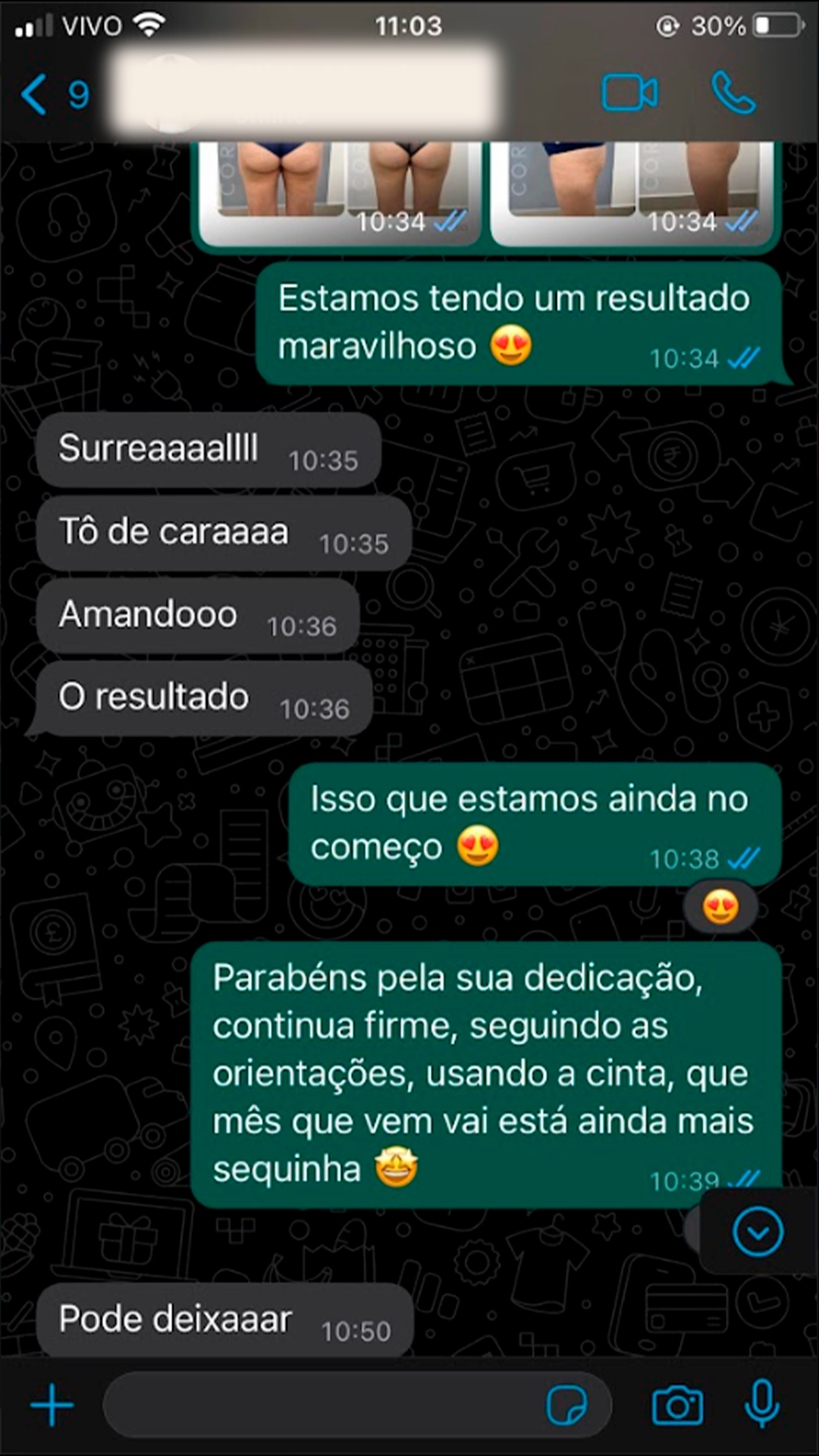Viewport: 819px width, 1456px height.
Task: Start a voice call
Action: tap(733, 94)
